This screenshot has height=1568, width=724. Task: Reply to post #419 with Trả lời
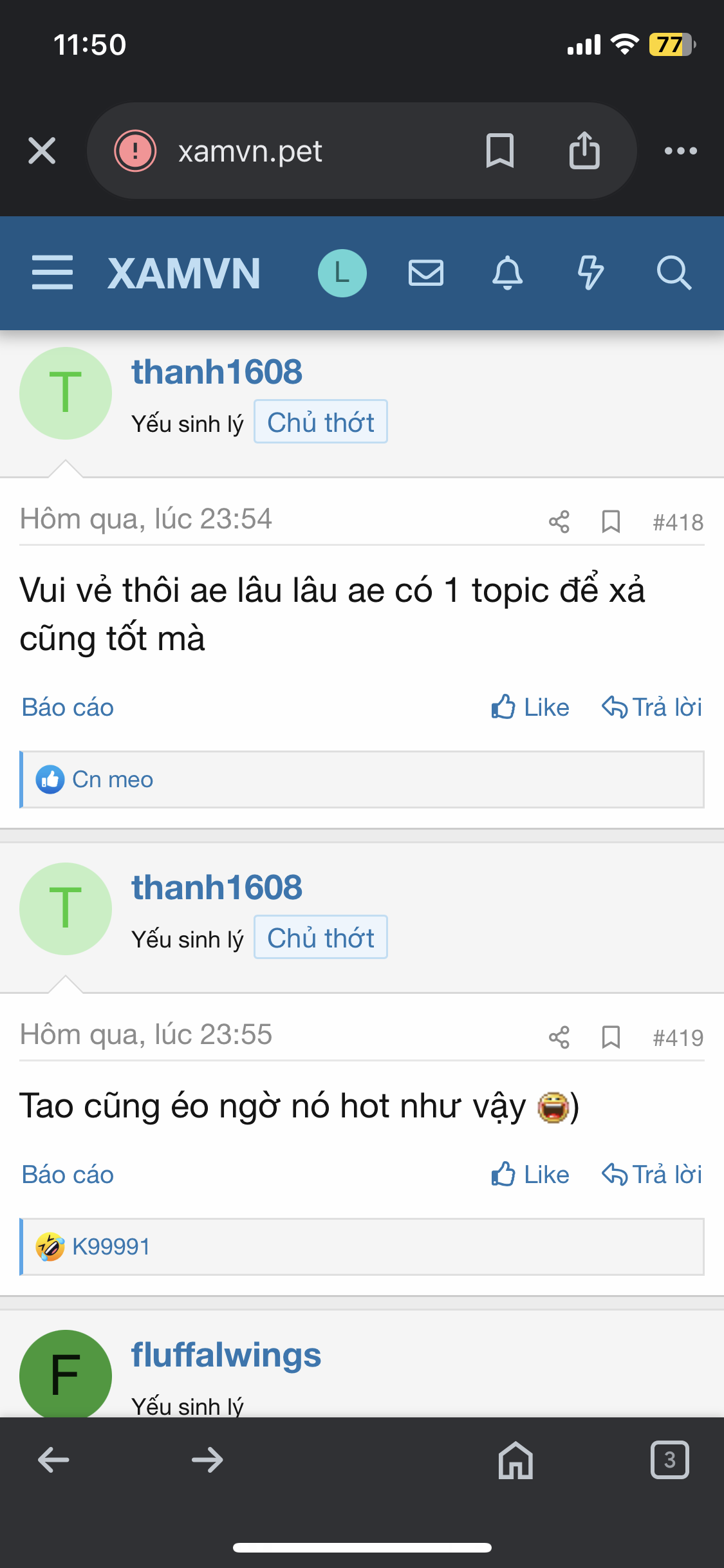click(651, 1175)
